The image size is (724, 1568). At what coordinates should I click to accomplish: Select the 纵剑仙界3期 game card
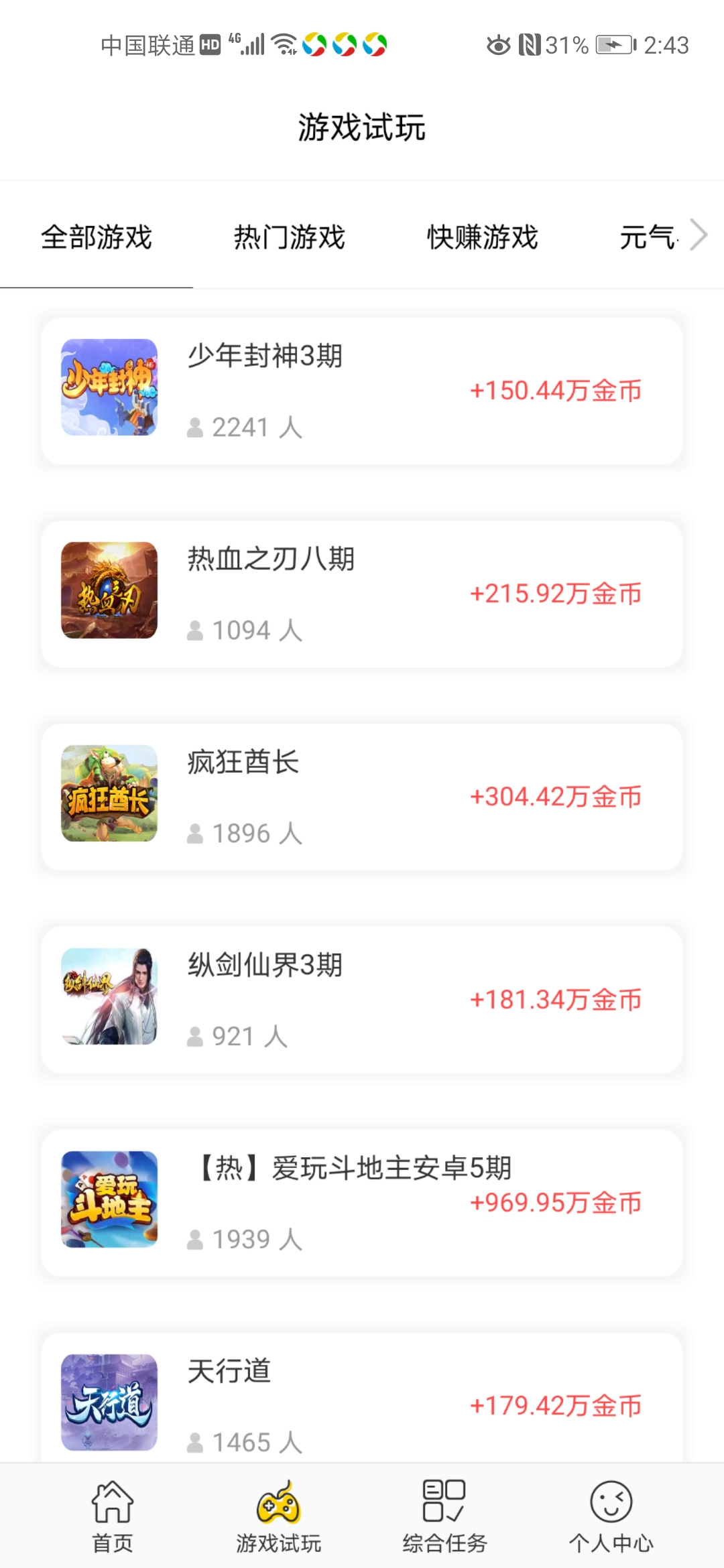click(362, 1000)
